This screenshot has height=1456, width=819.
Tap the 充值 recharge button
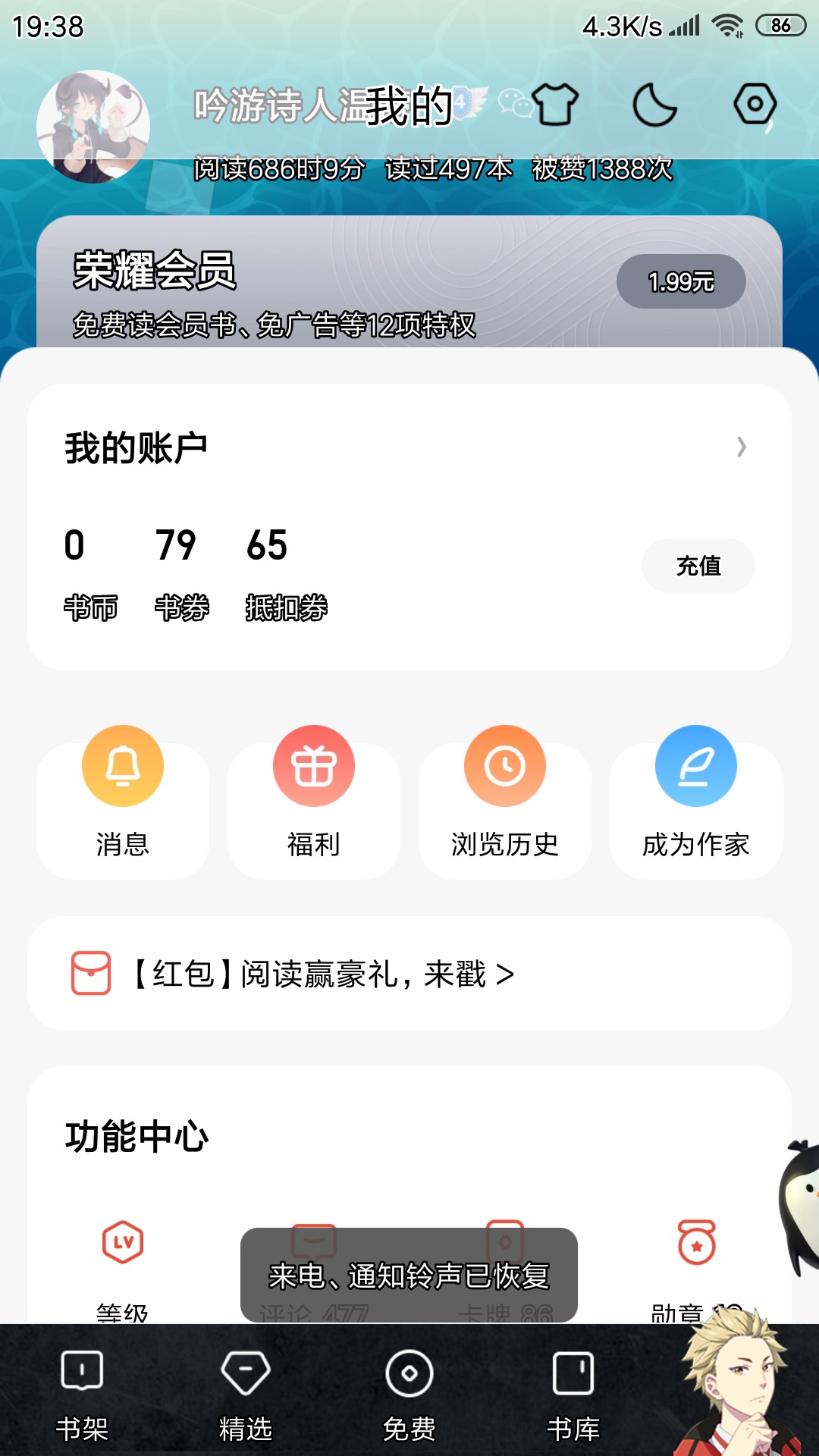[698, 566]
